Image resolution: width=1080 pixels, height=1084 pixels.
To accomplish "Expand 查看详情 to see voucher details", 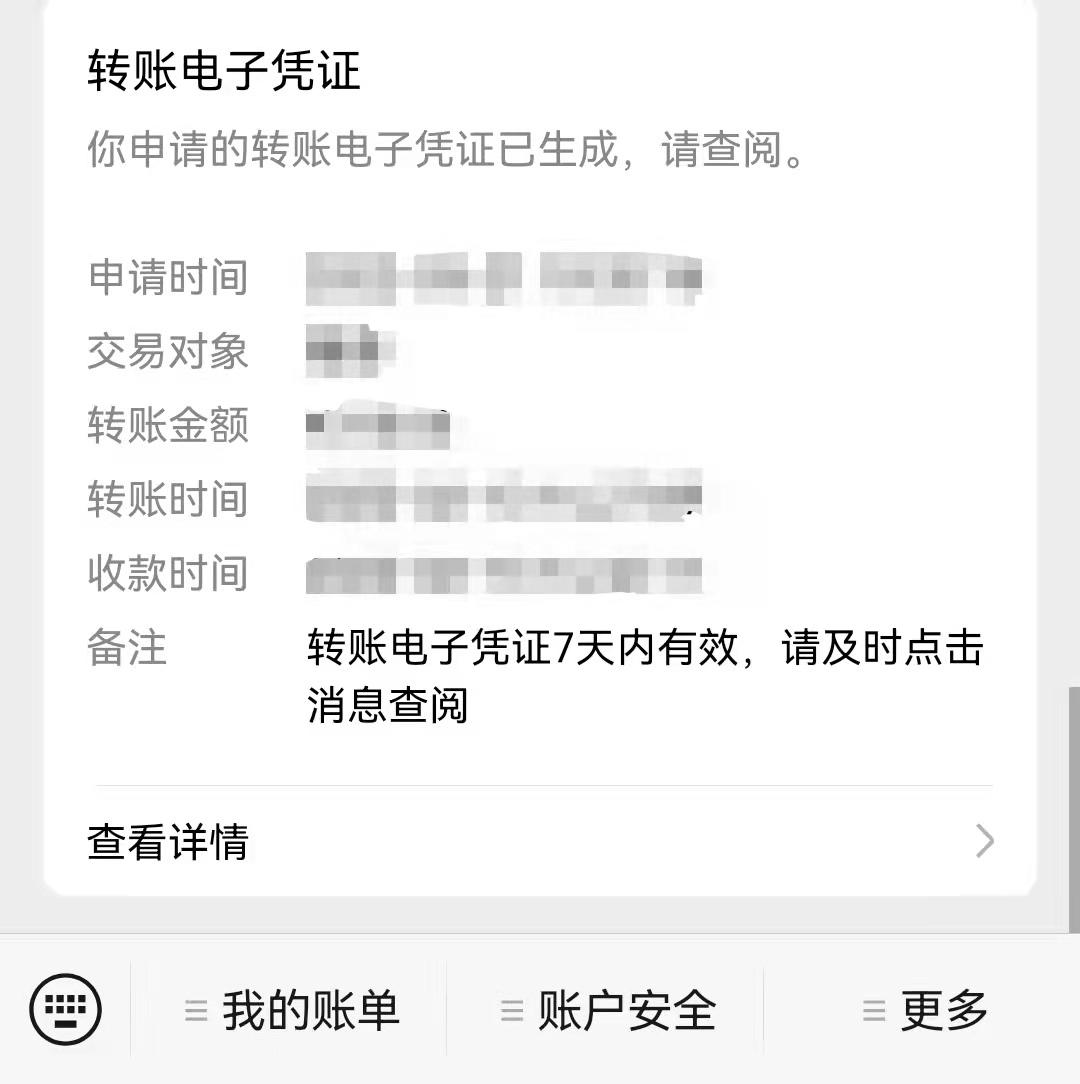I will click(x=170, y=843).
